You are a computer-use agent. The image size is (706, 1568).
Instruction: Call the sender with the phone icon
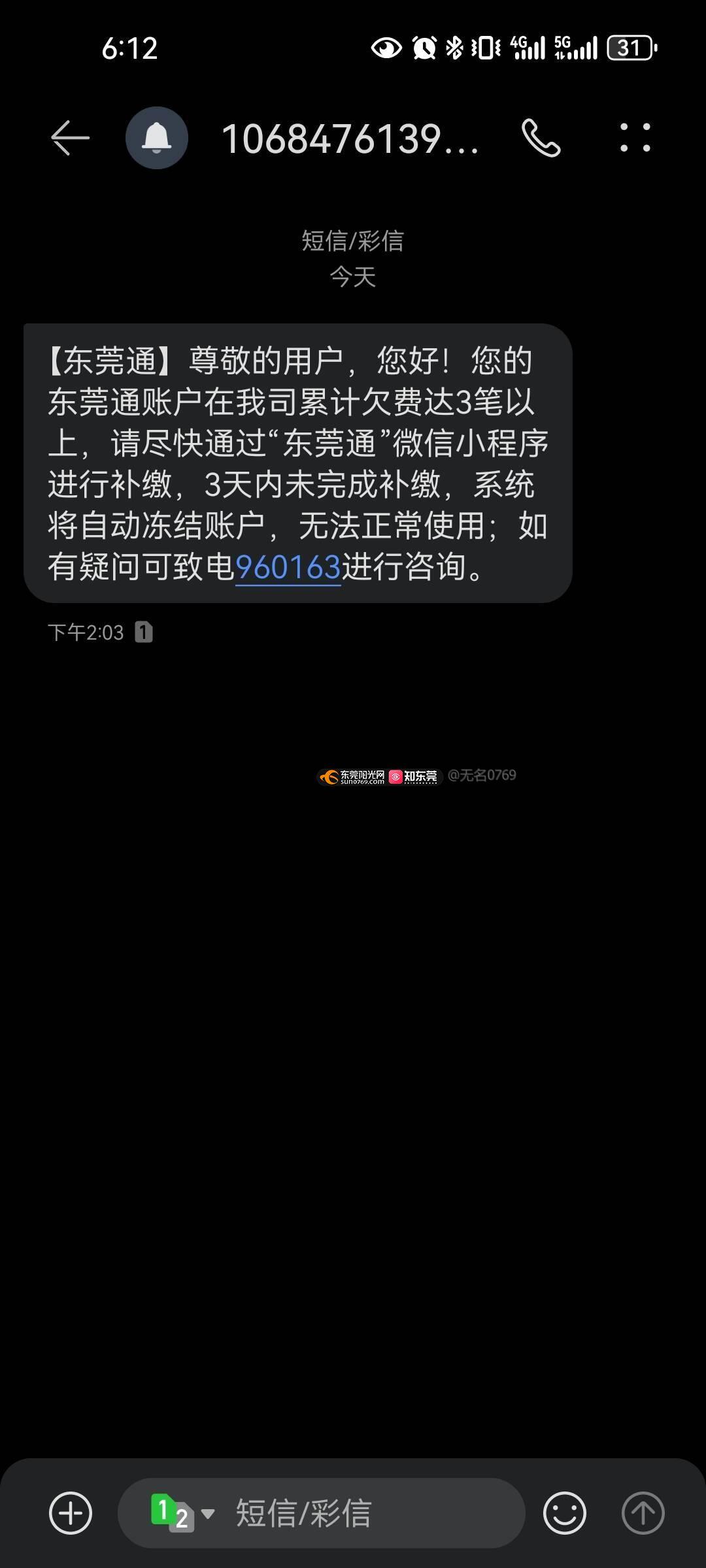(541, 138)
